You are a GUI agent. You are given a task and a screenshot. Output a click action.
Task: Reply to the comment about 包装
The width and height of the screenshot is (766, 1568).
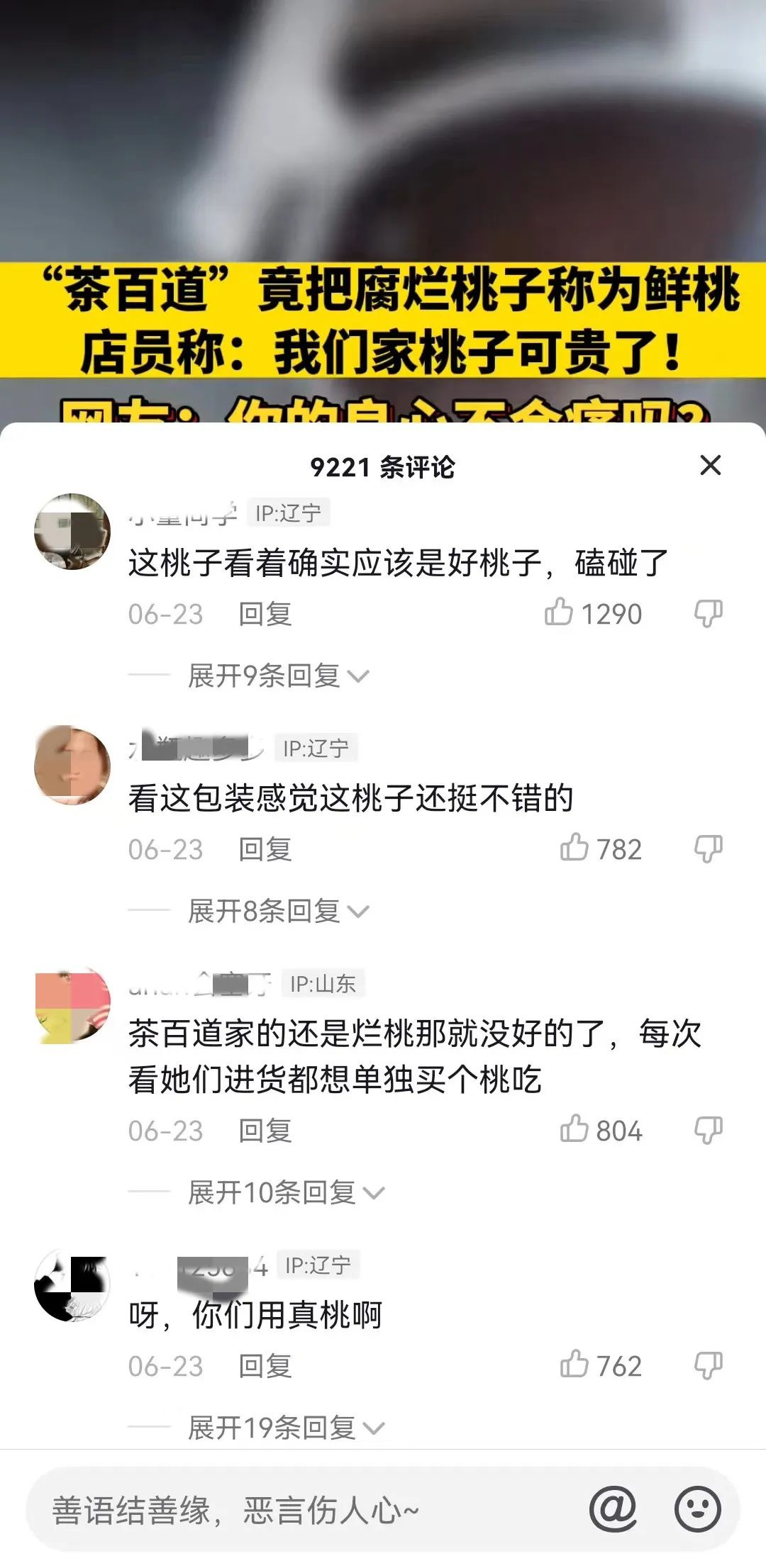(265, 849)
